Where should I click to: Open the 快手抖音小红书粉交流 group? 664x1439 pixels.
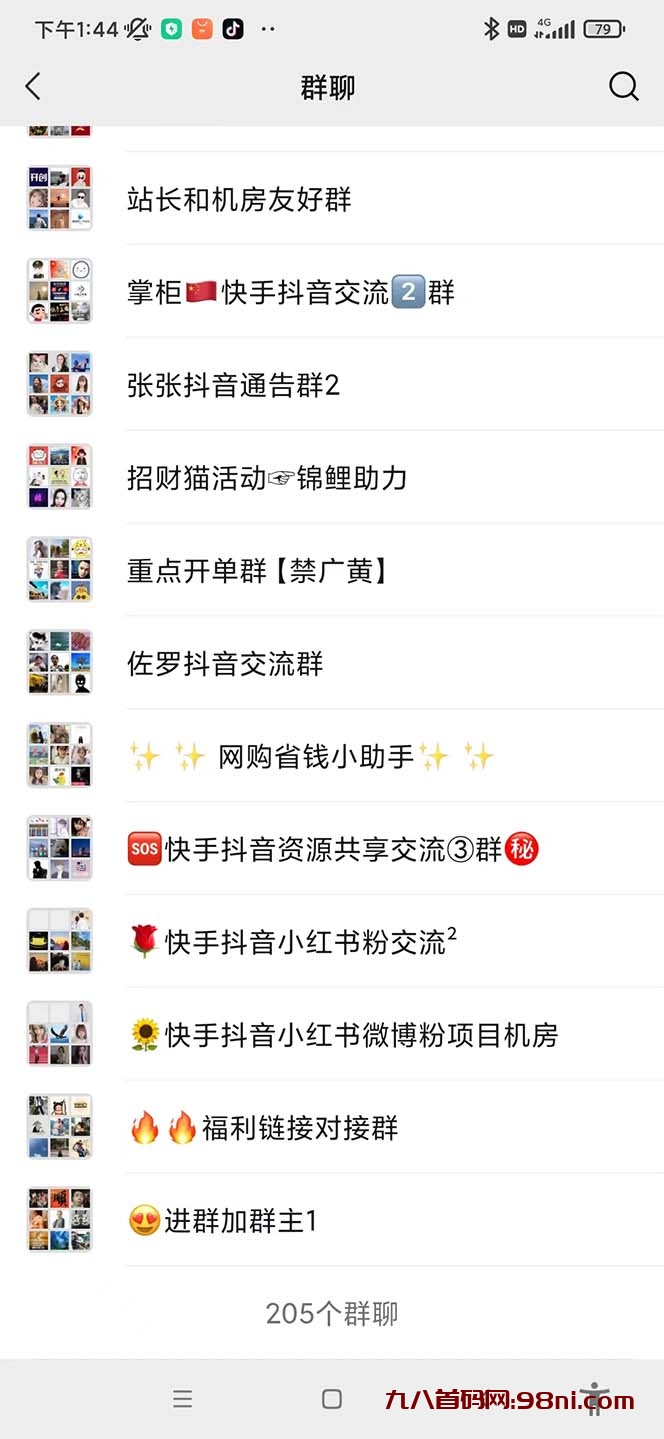pos(292,942)
